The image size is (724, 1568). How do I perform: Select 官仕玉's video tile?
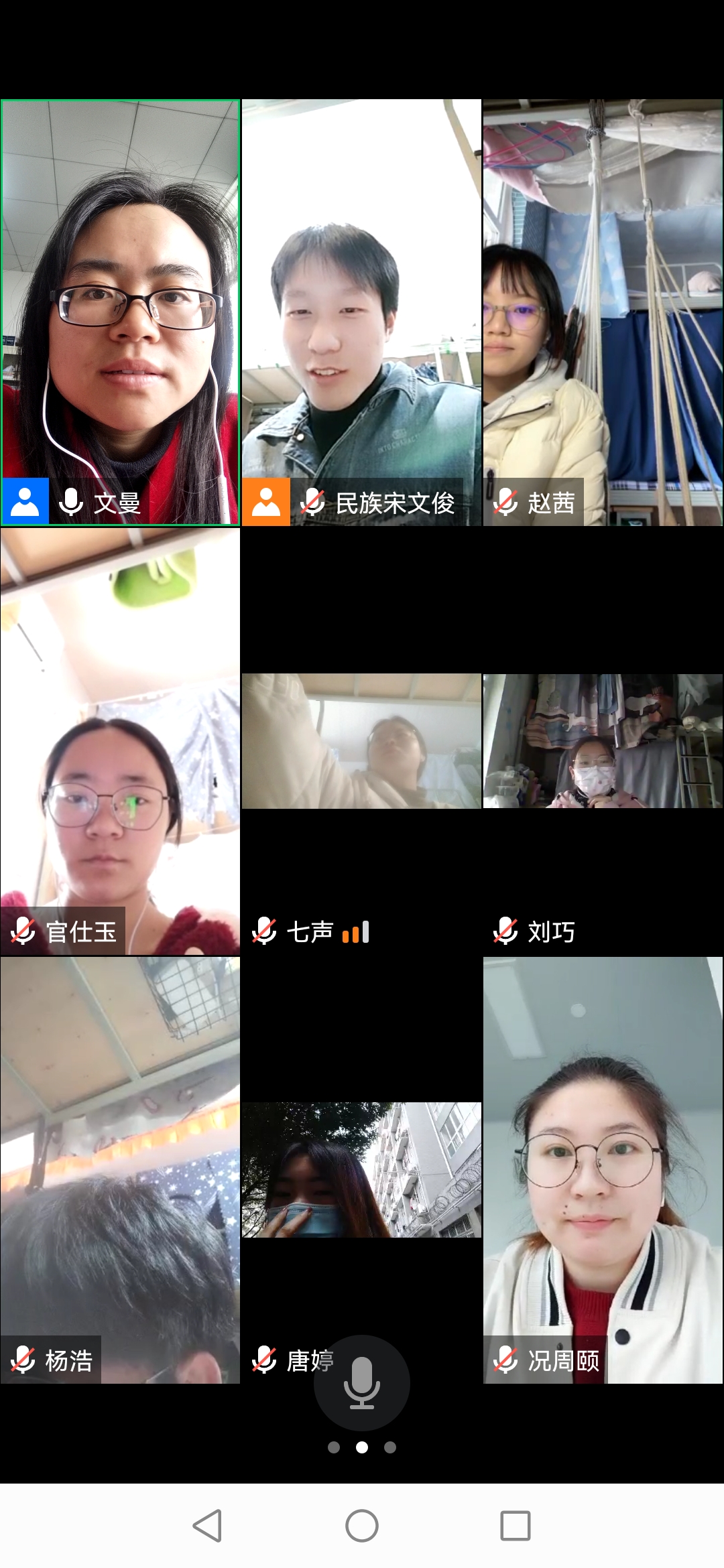pyautogui.click(x=121, y=741)
